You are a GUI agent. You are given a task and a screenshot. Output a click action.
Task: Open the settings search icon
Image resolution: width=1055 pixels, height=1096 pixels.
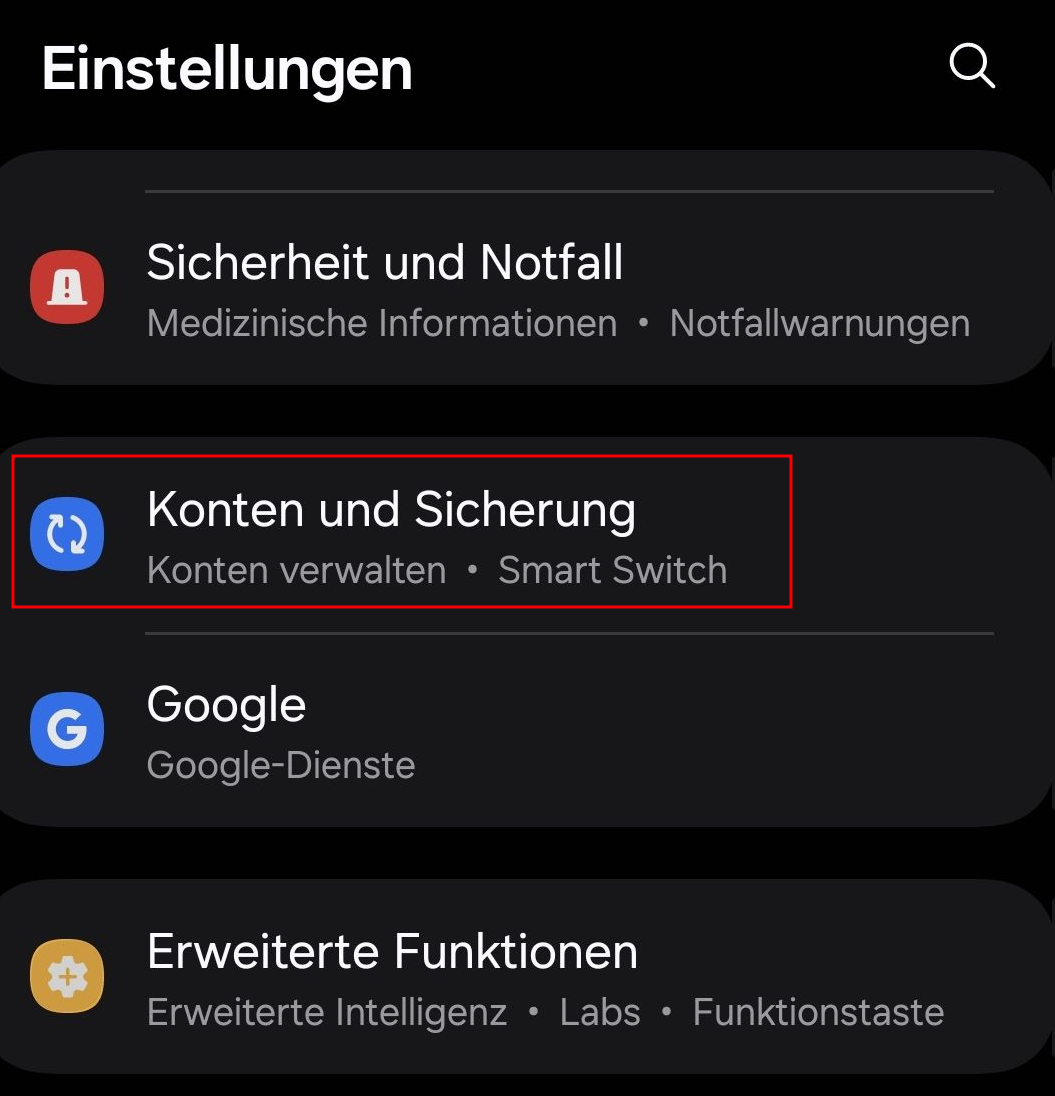pyautogui.click(x=971, y=67)
